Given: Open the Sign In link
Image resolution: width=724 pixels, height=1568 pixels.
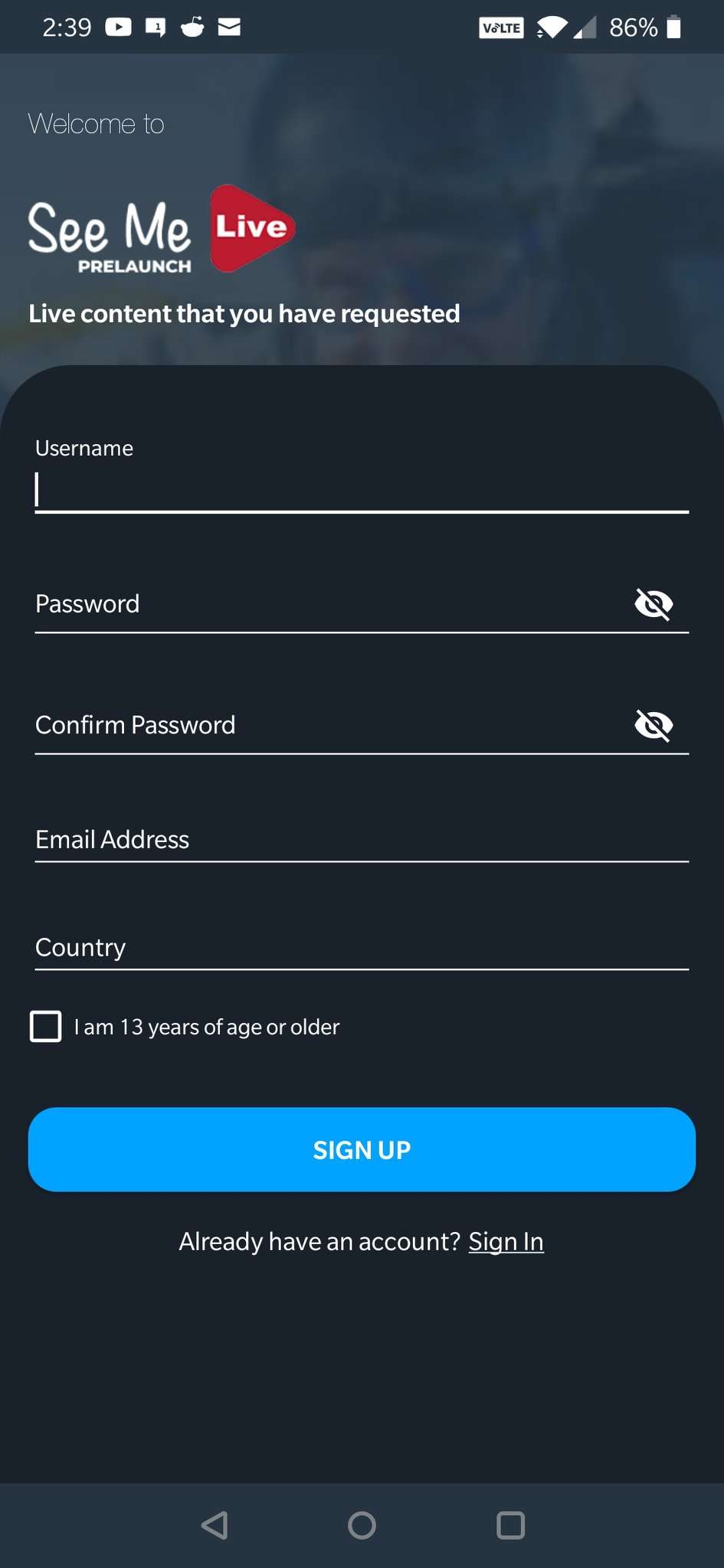Looking at the screenshot, I should 506,1241.
